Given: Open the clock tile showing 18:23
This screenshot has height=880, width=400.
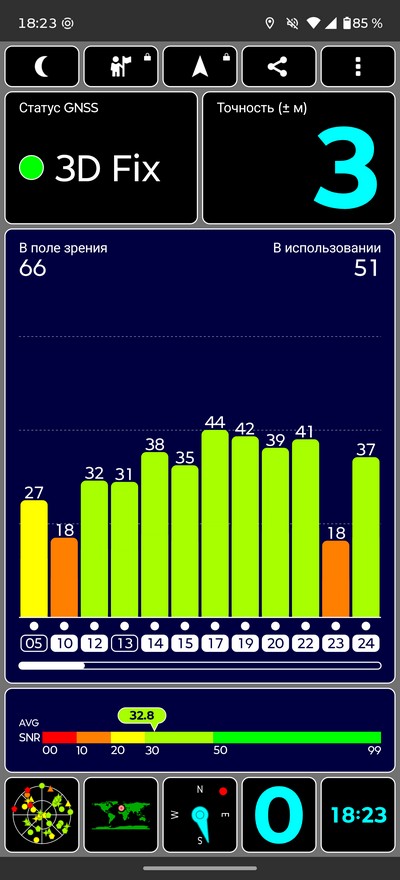Looking at the screenshot, I should pyautogui.click(x=358, y=815).
